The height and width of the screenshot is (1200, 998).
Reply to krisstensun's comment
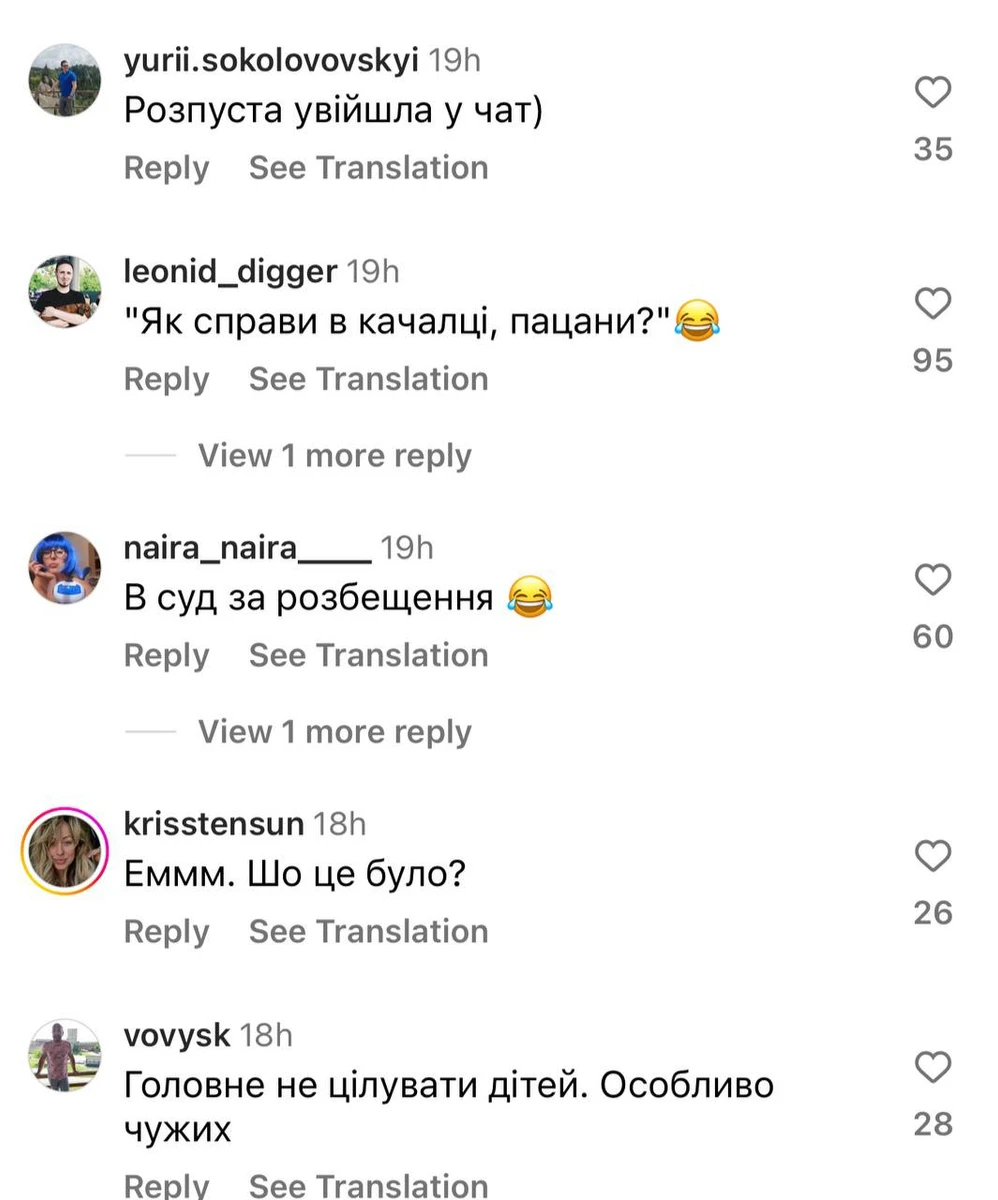pos(166,931)
